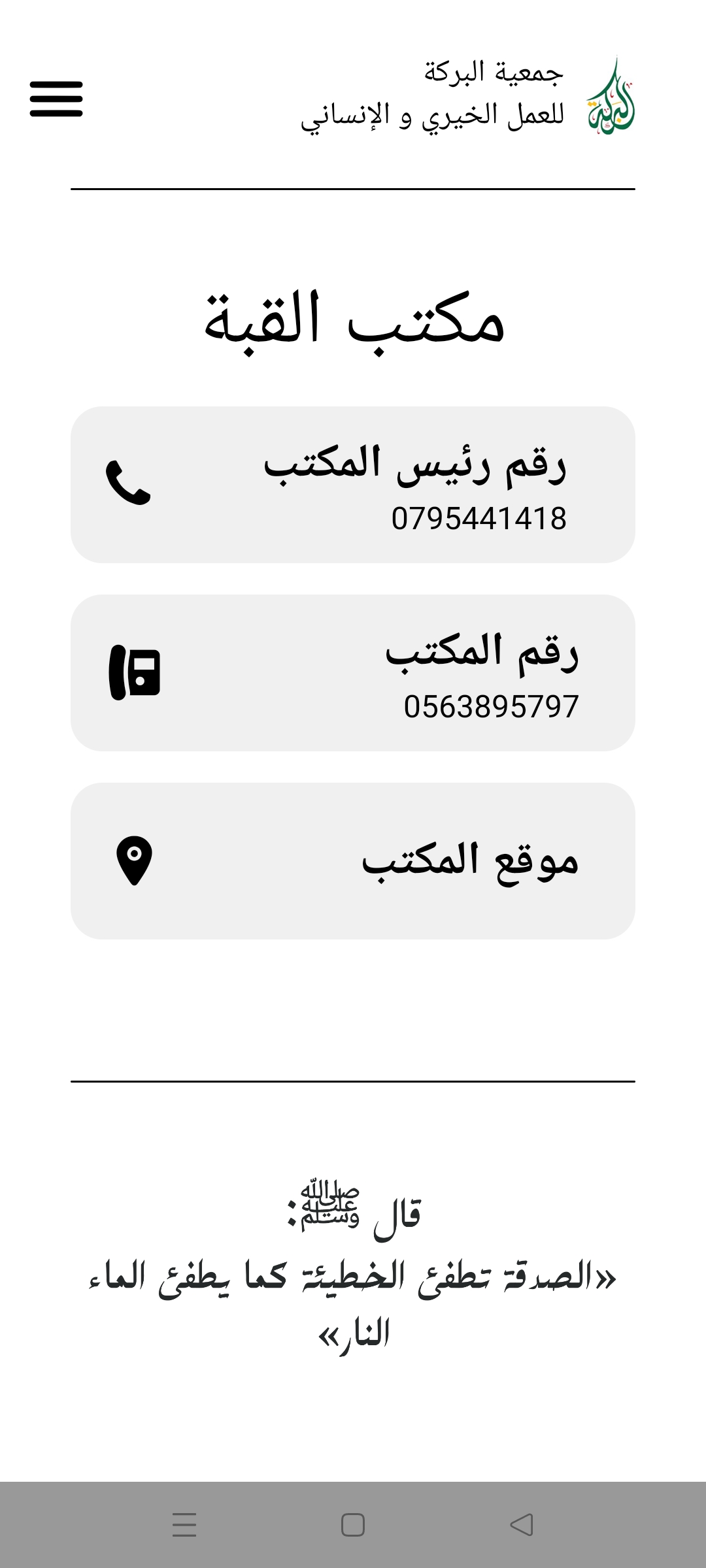The height and width of the screenshot is (1568, 706).
Task: Call the office number 0563895797
Action: (x=353, y=673)
